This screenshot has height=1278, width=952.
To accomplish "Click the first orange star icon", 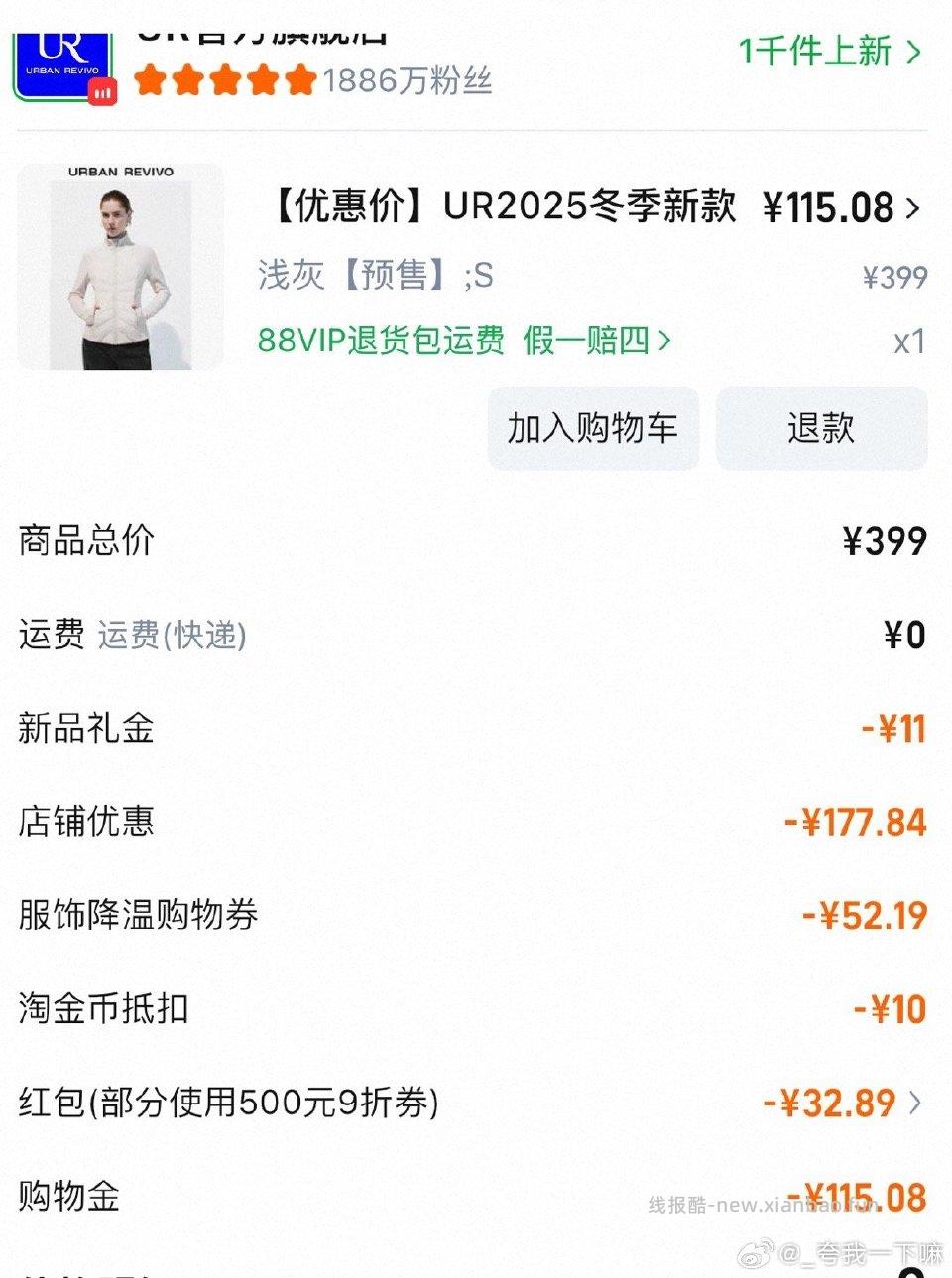I will (x=151, y=79).
